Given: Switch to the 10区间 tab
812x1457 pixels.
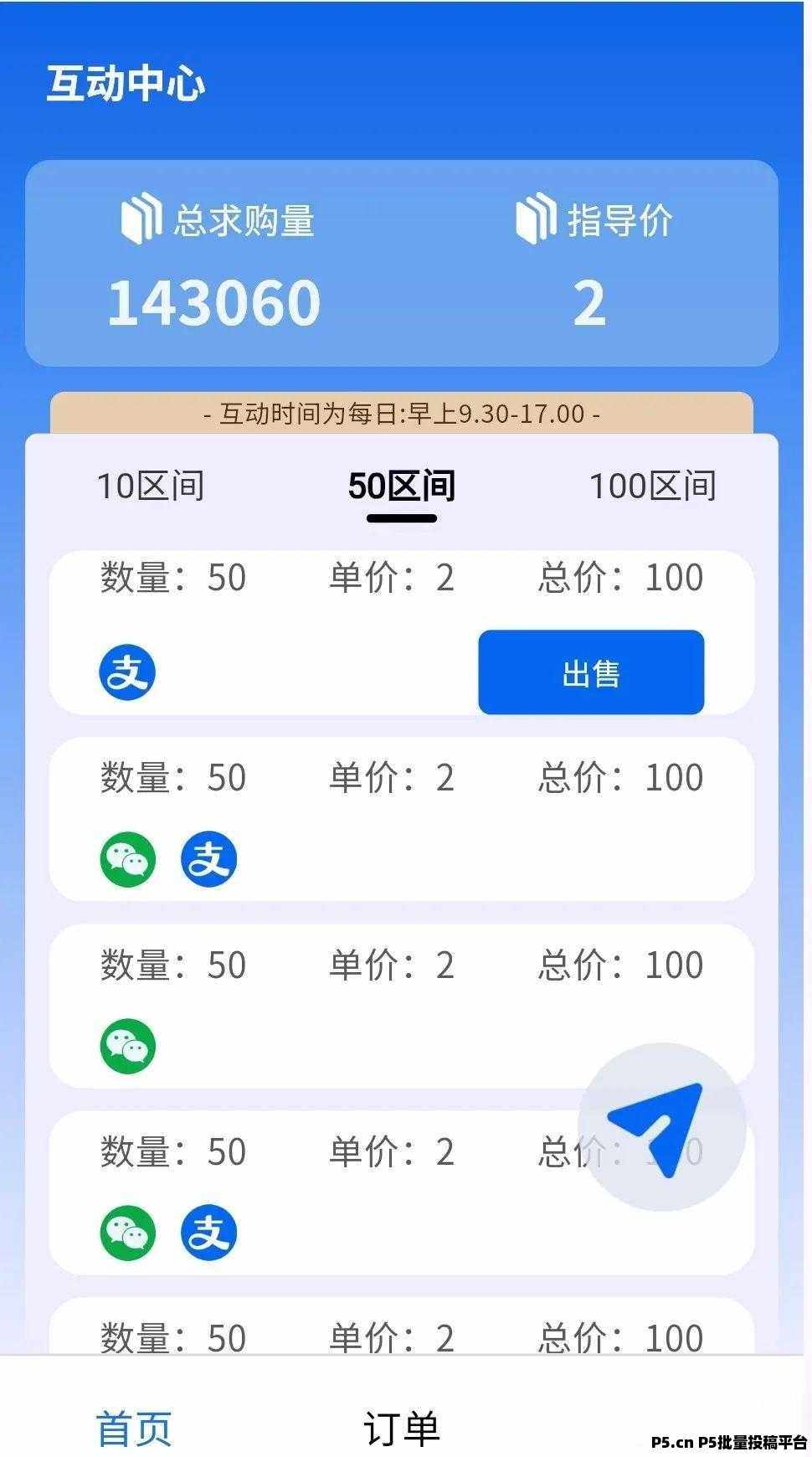Looking at the screenshot, I should 151,487.
